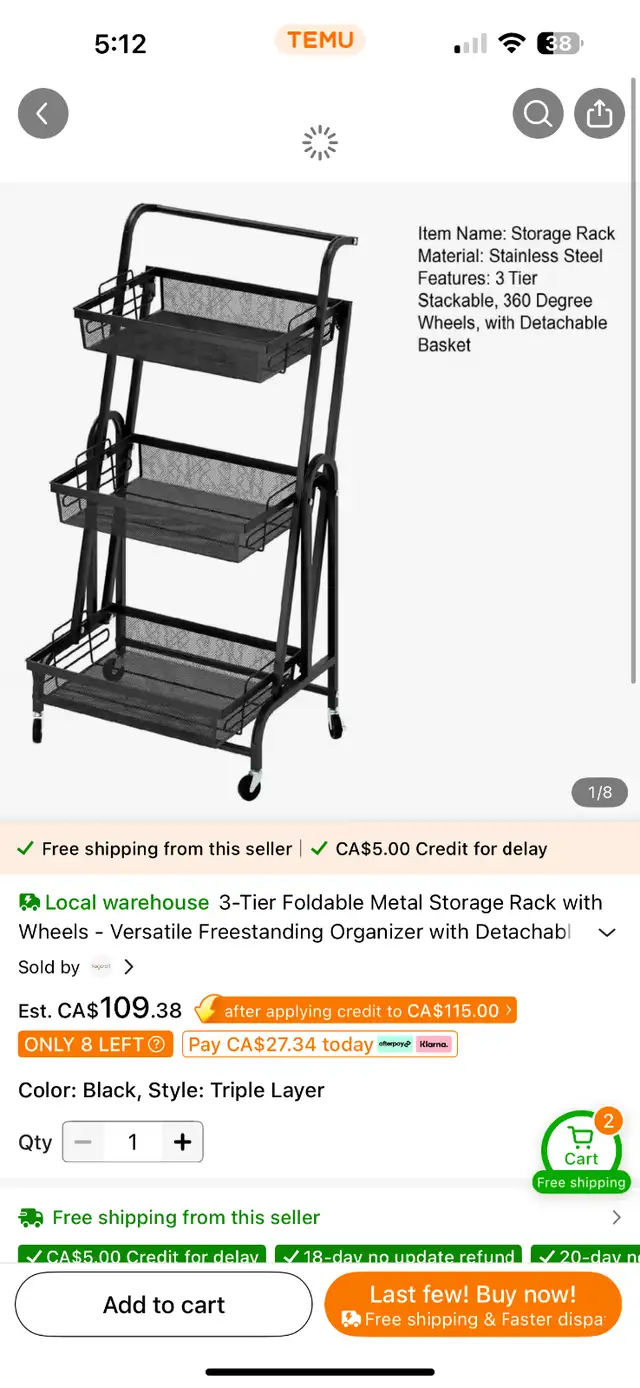Share this product

coord(599,113)
